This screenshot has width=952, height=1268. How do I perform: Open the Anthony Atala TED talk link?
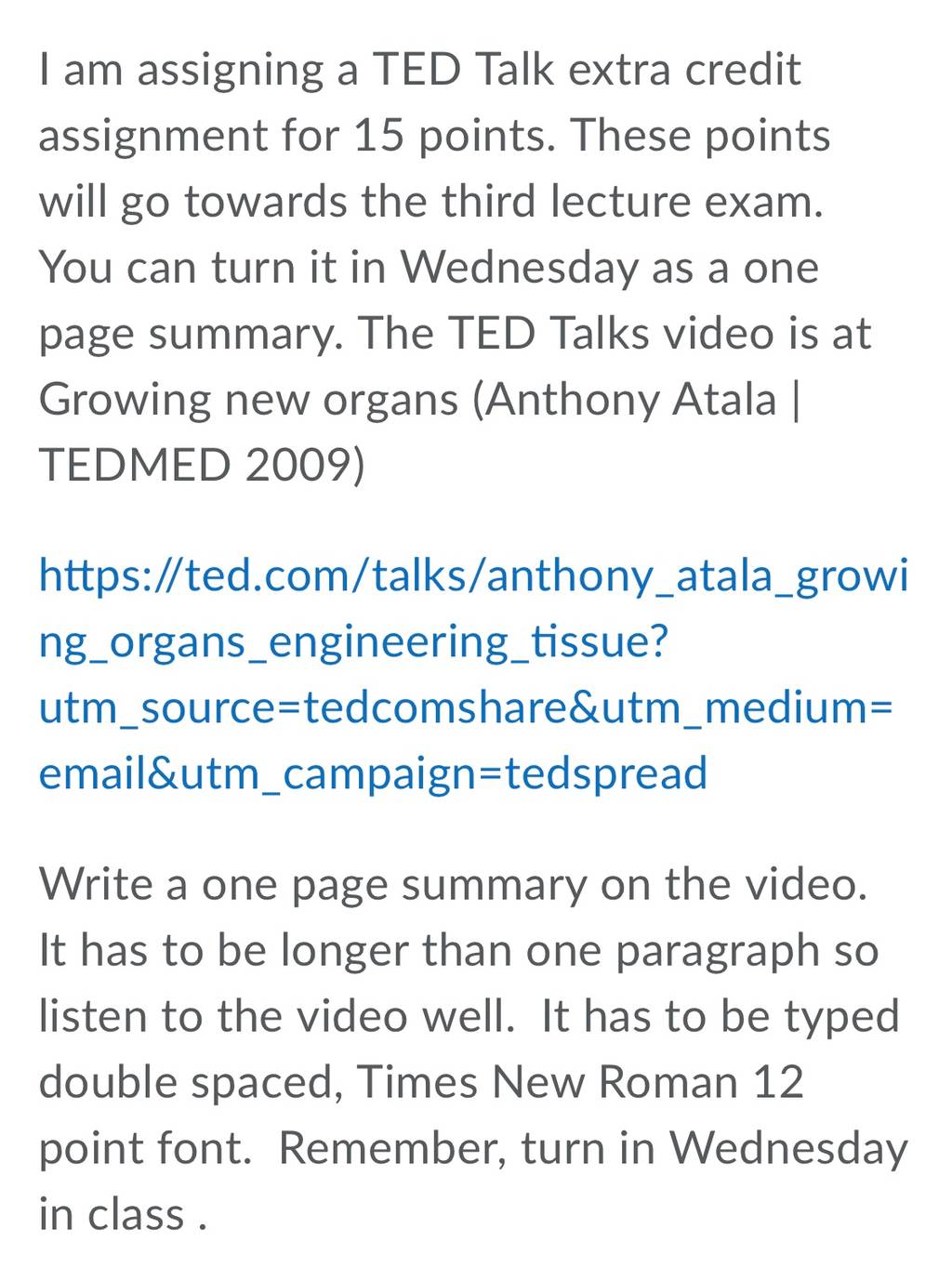pos(472,675)
